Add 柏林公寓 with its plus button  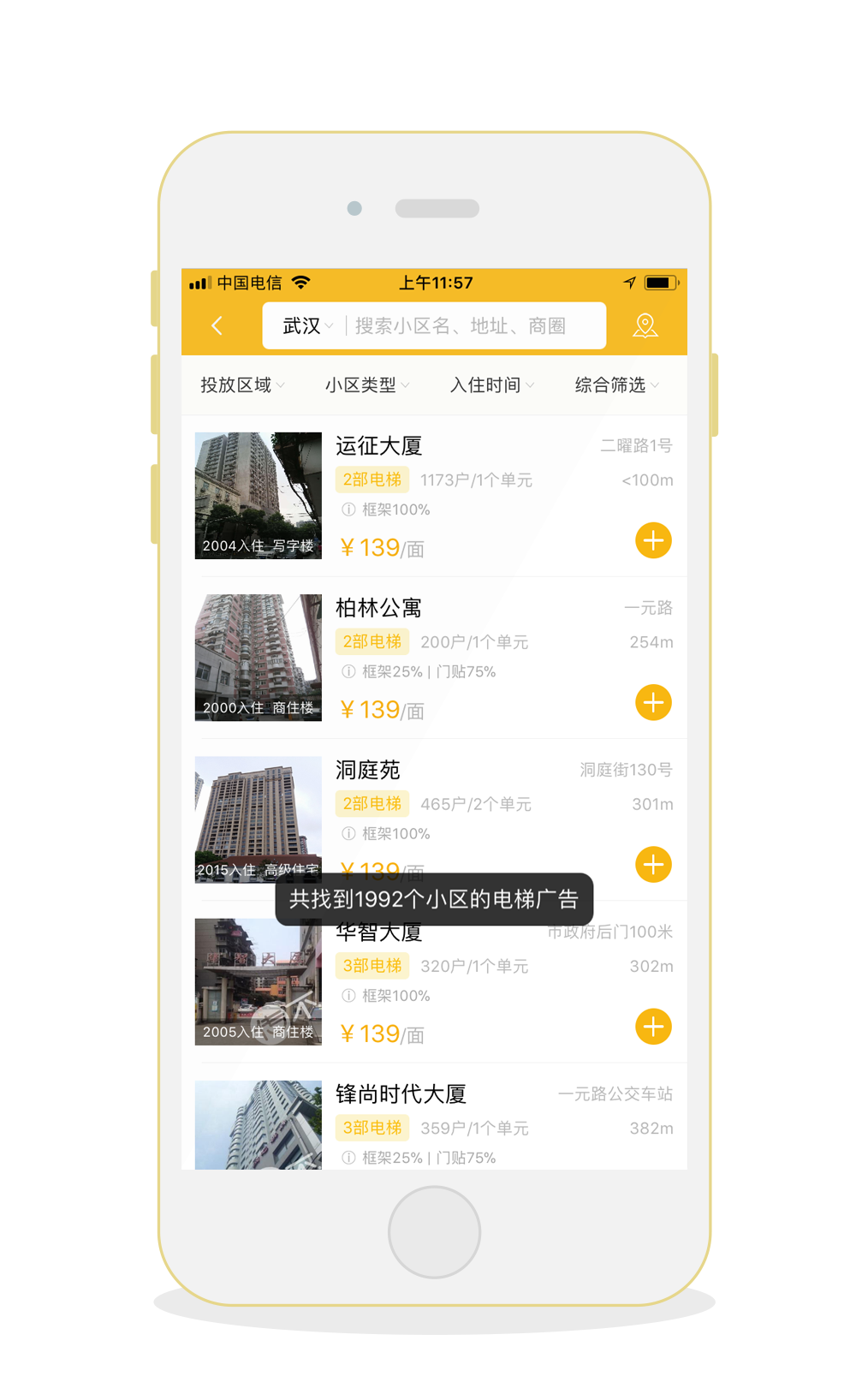click(653, 703)
